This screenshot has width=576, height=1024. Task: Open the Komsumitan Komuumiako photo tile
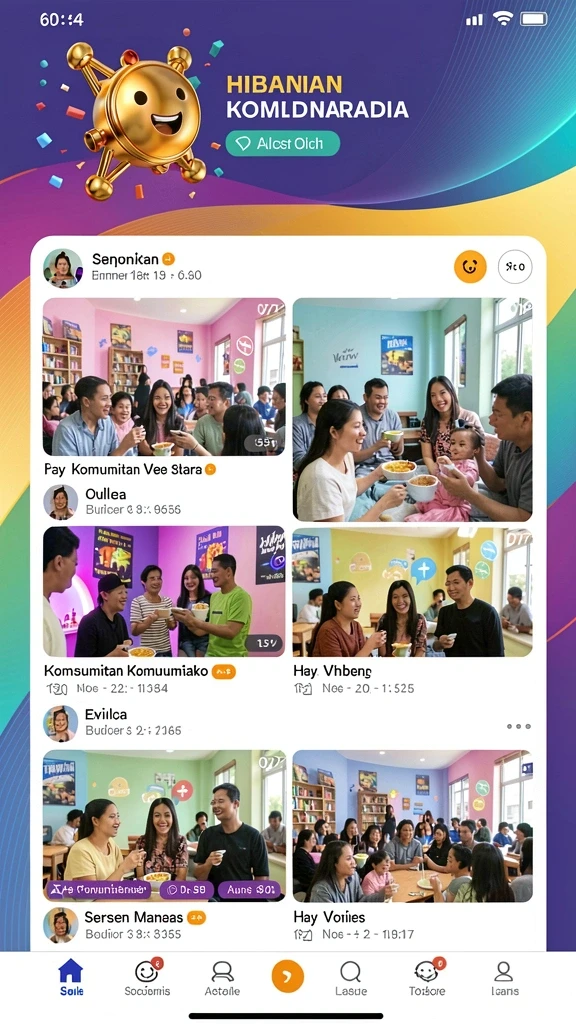tap(164, 591)
